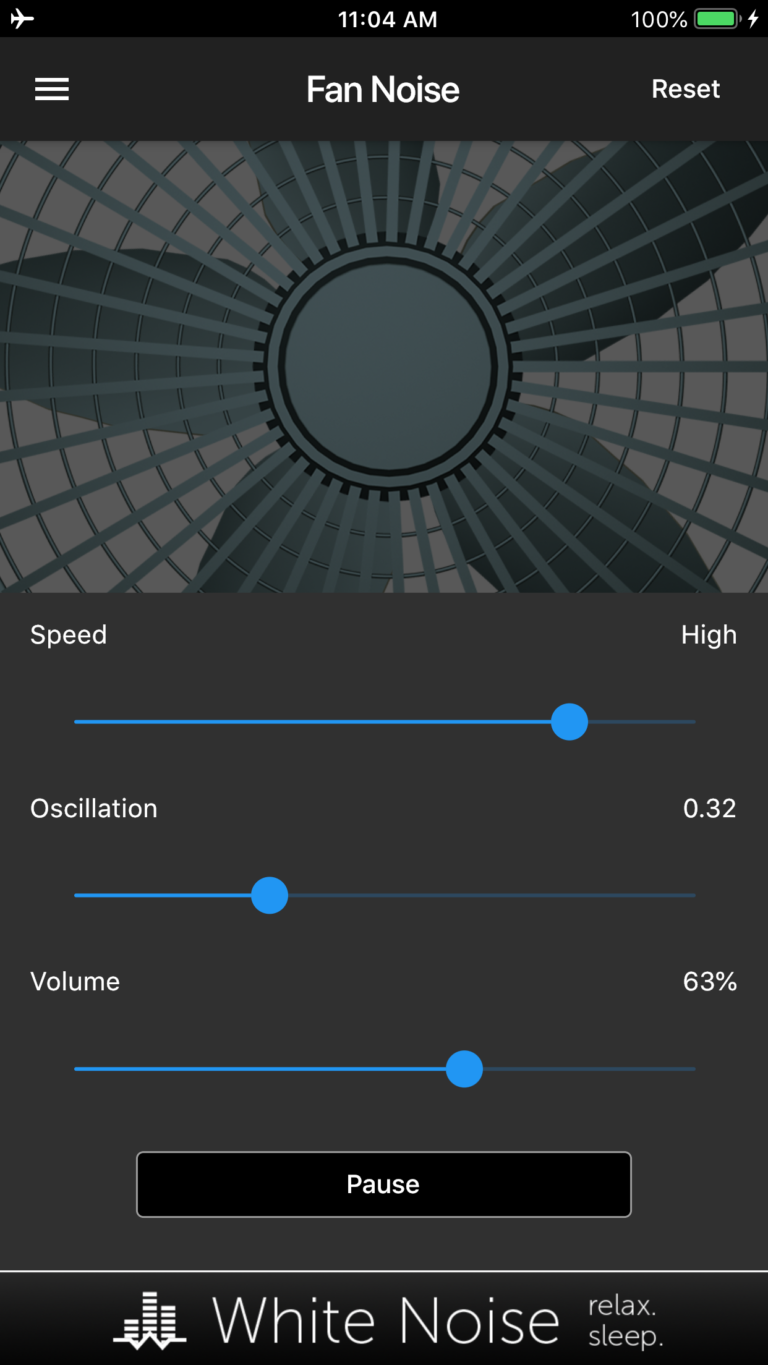This screenshot has height=1365, width=768.
Task: Click the Speed slider thumb
Action: [569, 721]
